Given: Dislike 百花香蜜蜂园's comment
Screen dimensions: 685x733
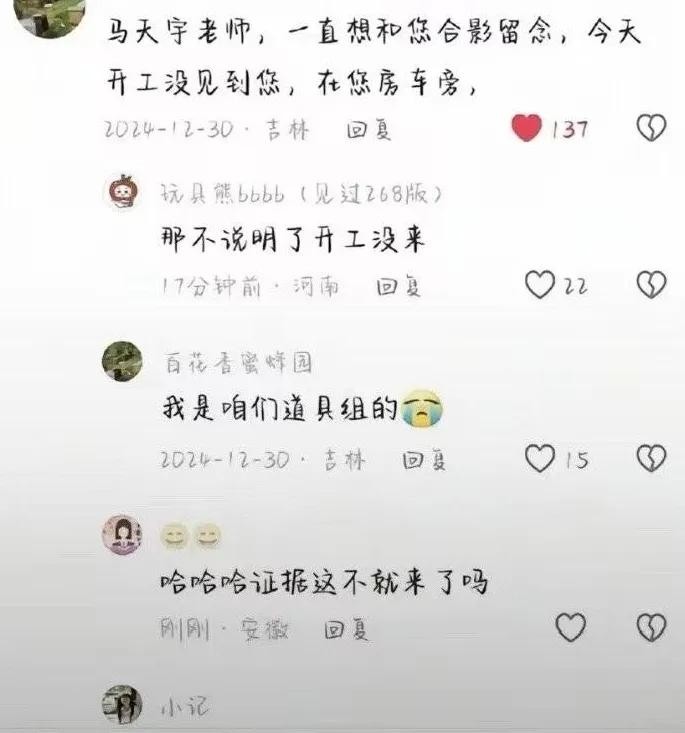Looking at the screenshot, I should 651,459.
